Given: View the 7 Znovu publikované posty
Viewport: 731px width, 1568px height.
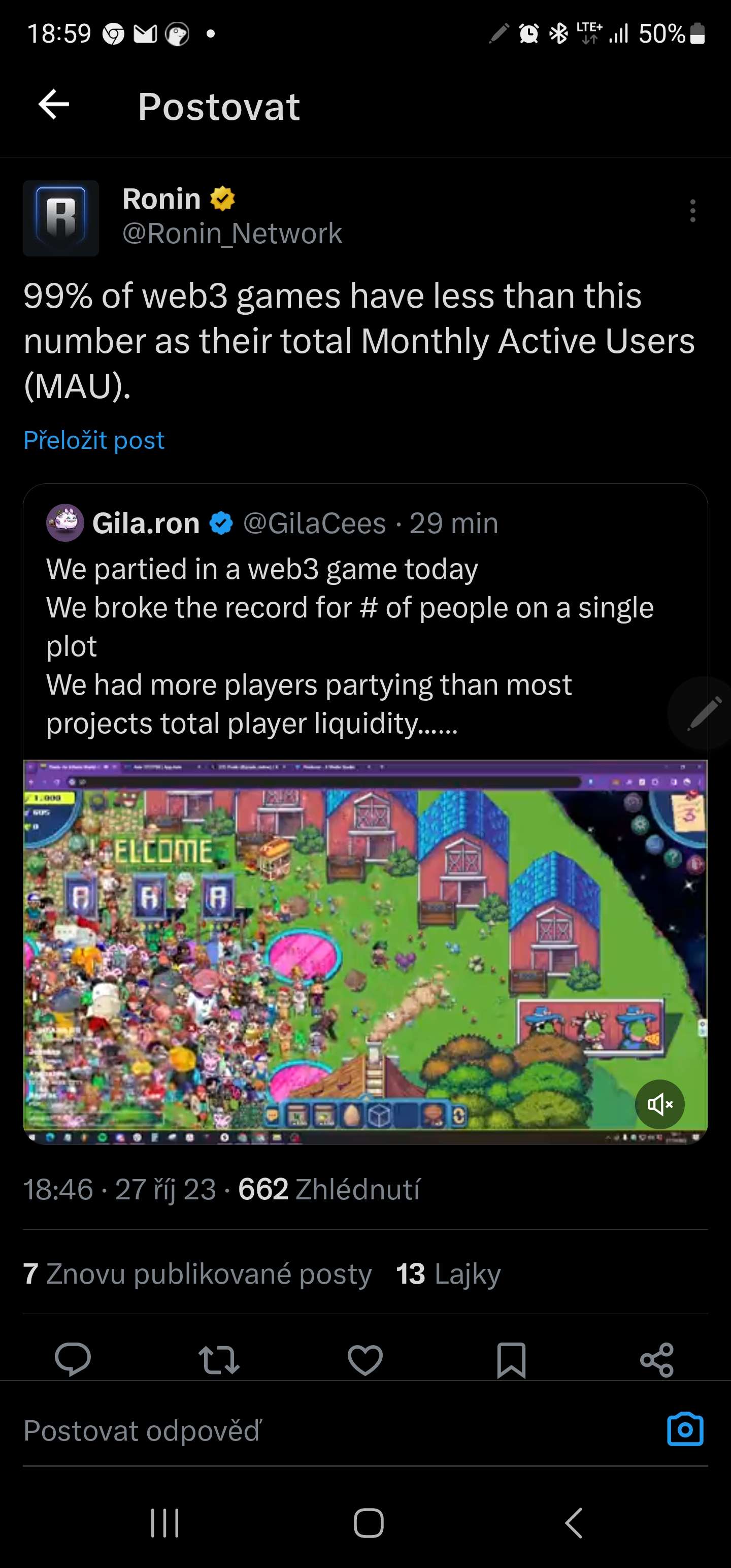Looking at the screenshot, I should point(197,1274).
